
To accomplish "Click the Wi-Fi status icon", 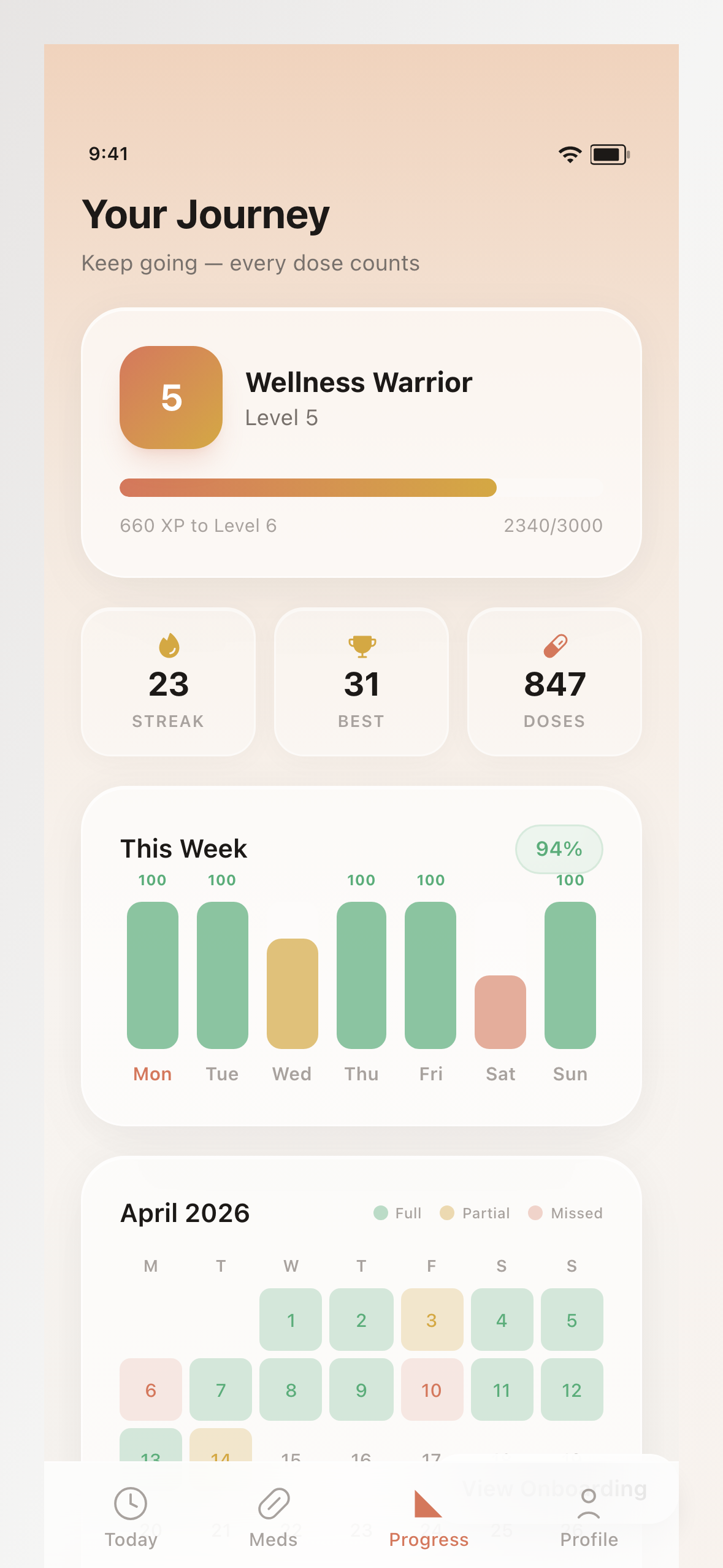I will (569, 155).
